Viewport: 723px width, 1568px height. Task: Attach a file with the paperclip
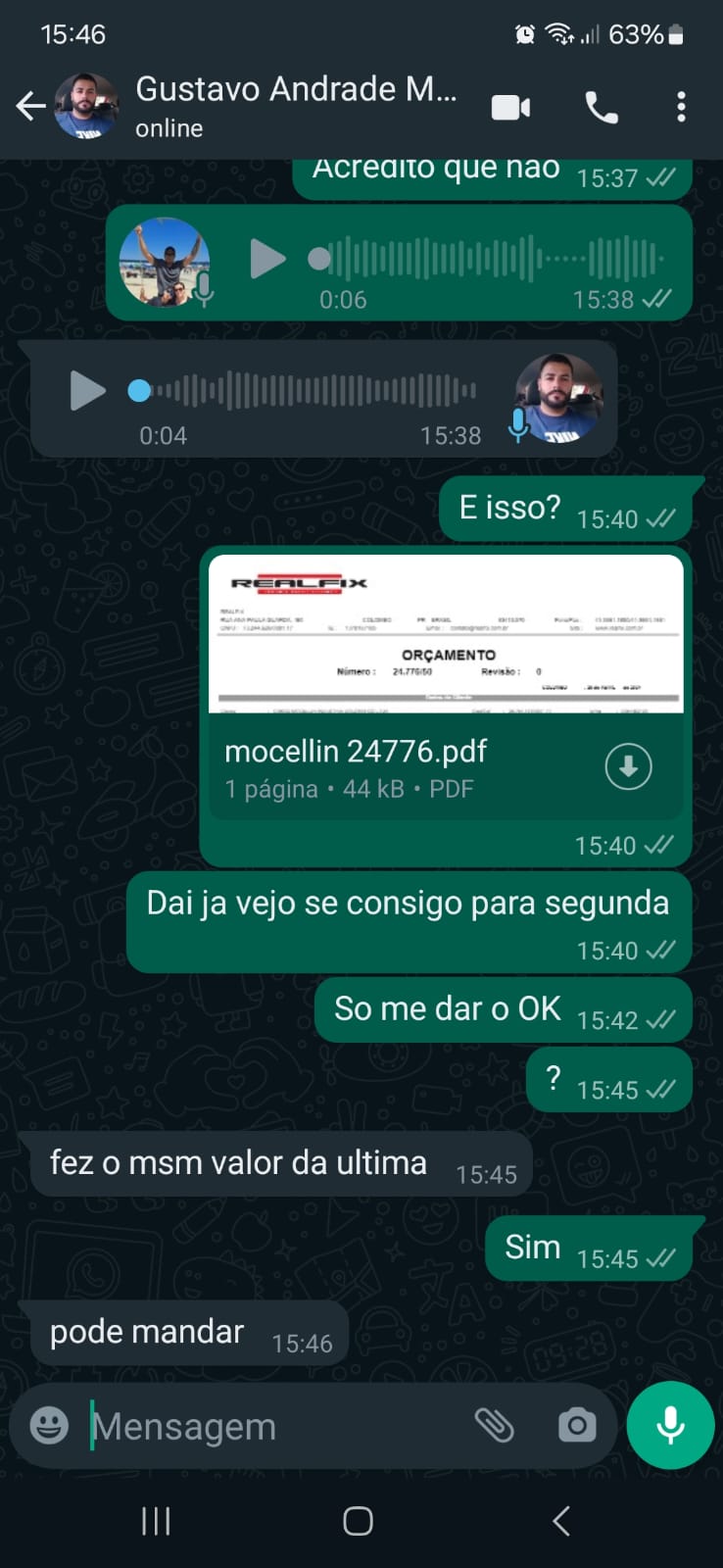(x=495, y=1426)
